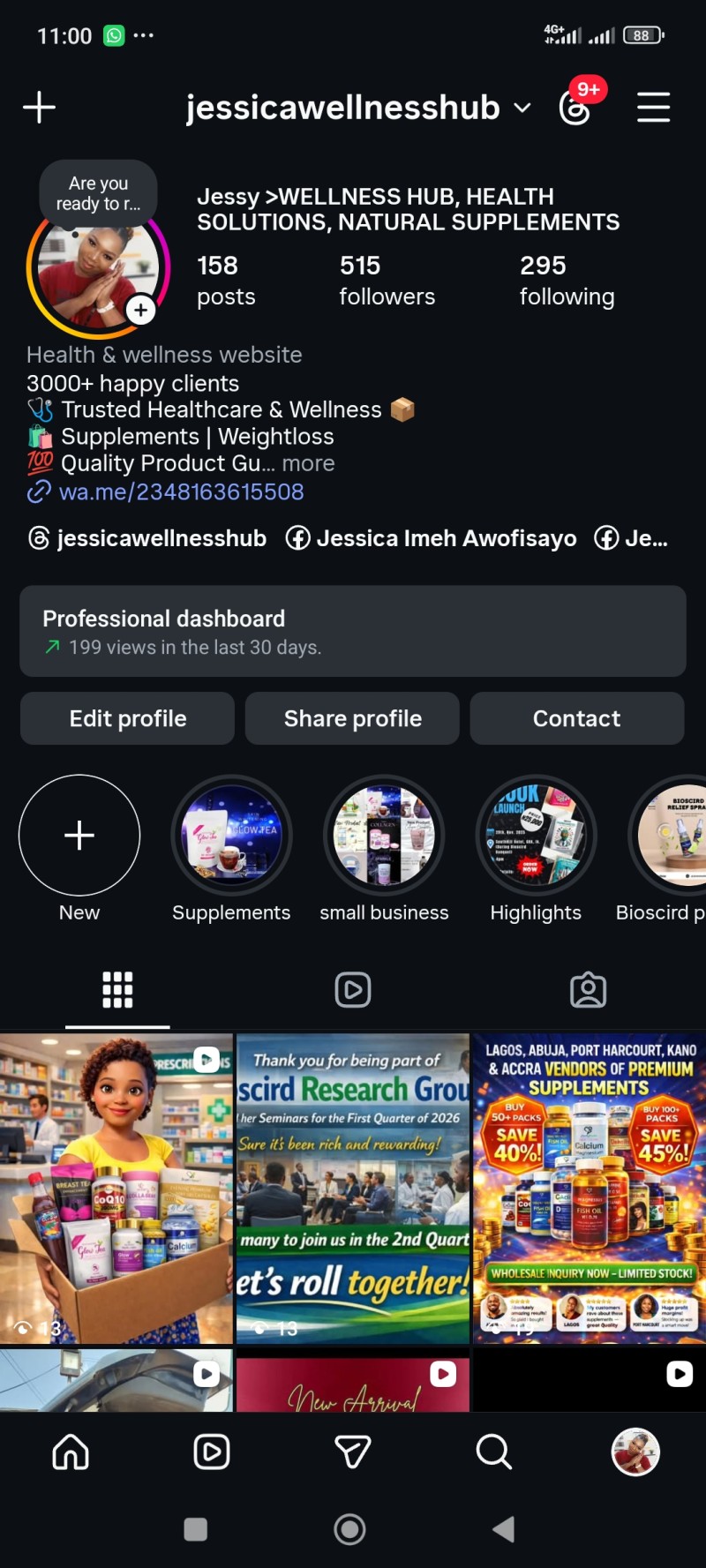Image resolution: width=706 pixels, height=1568 pixels.
Task: Expand the bio with 'more'
Action: pos(308,463)
